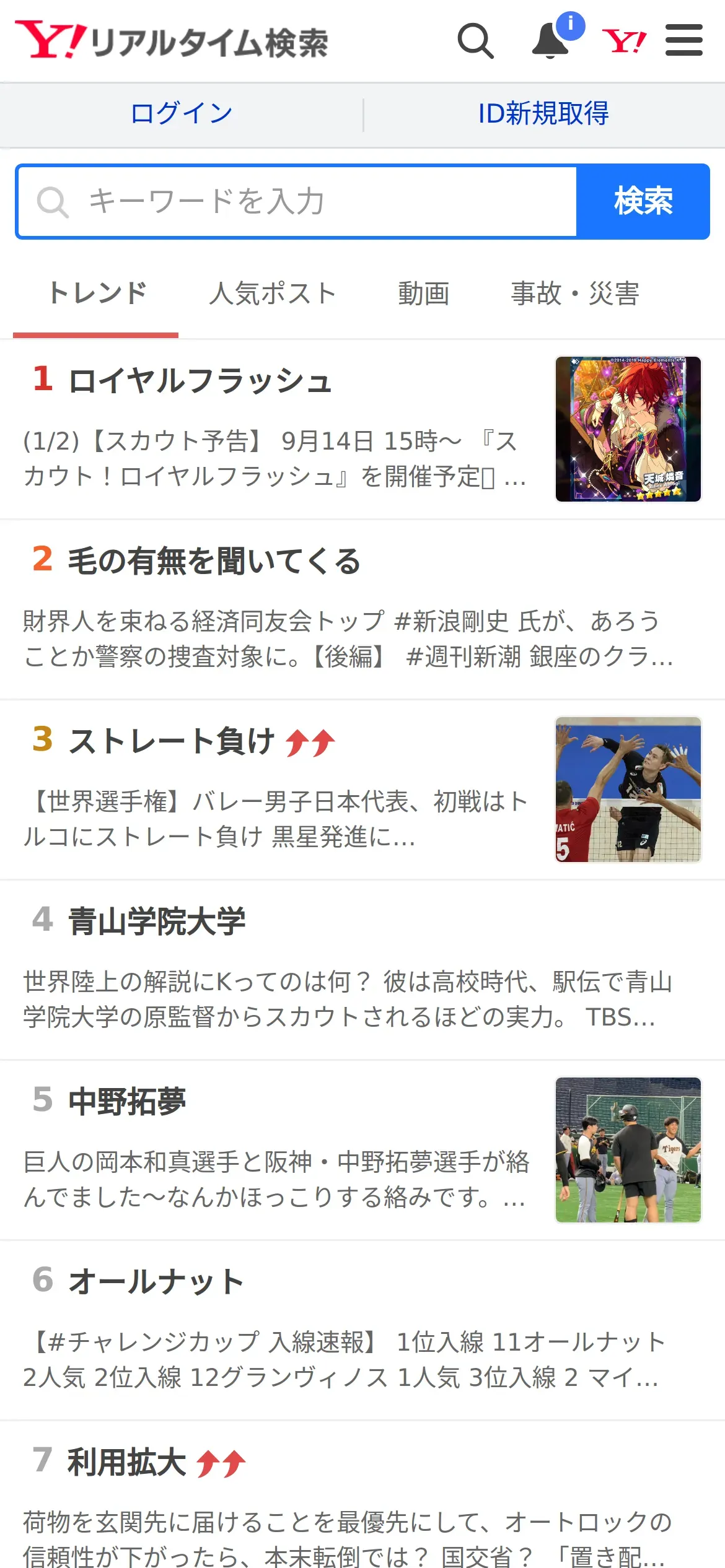Focus the キーワードを入力 search field

(x=297, y=201)
